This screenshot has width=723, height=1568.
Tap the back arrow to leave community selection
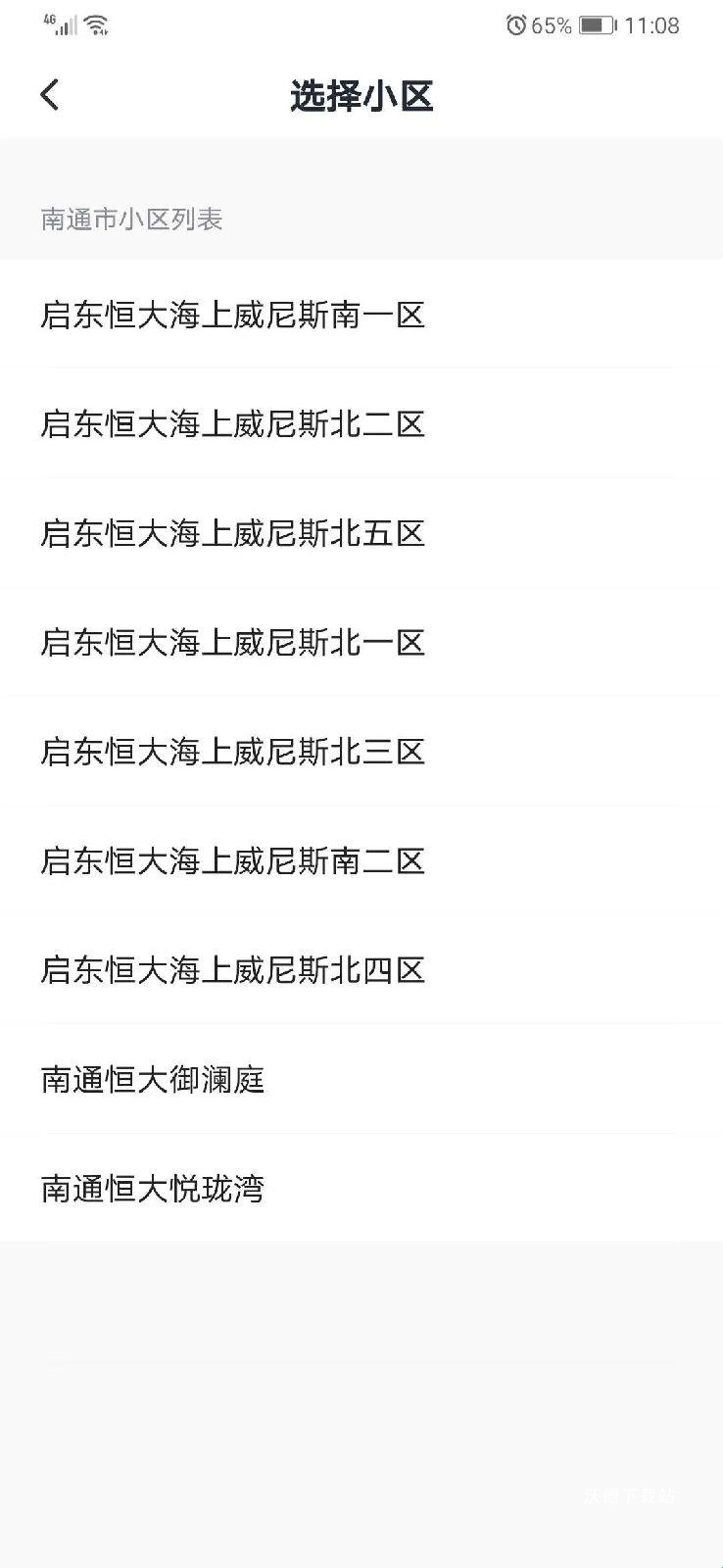click(x=48, y=95)
